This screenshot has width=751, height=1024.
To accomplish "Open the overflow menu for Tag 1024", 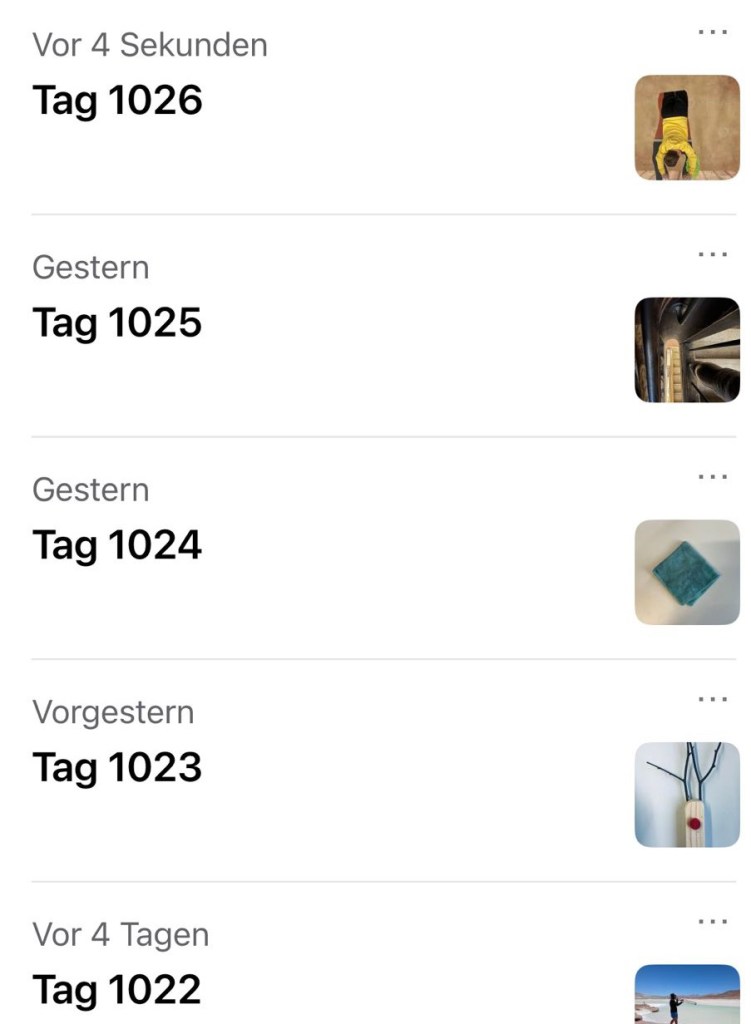I will coord(712,476).
